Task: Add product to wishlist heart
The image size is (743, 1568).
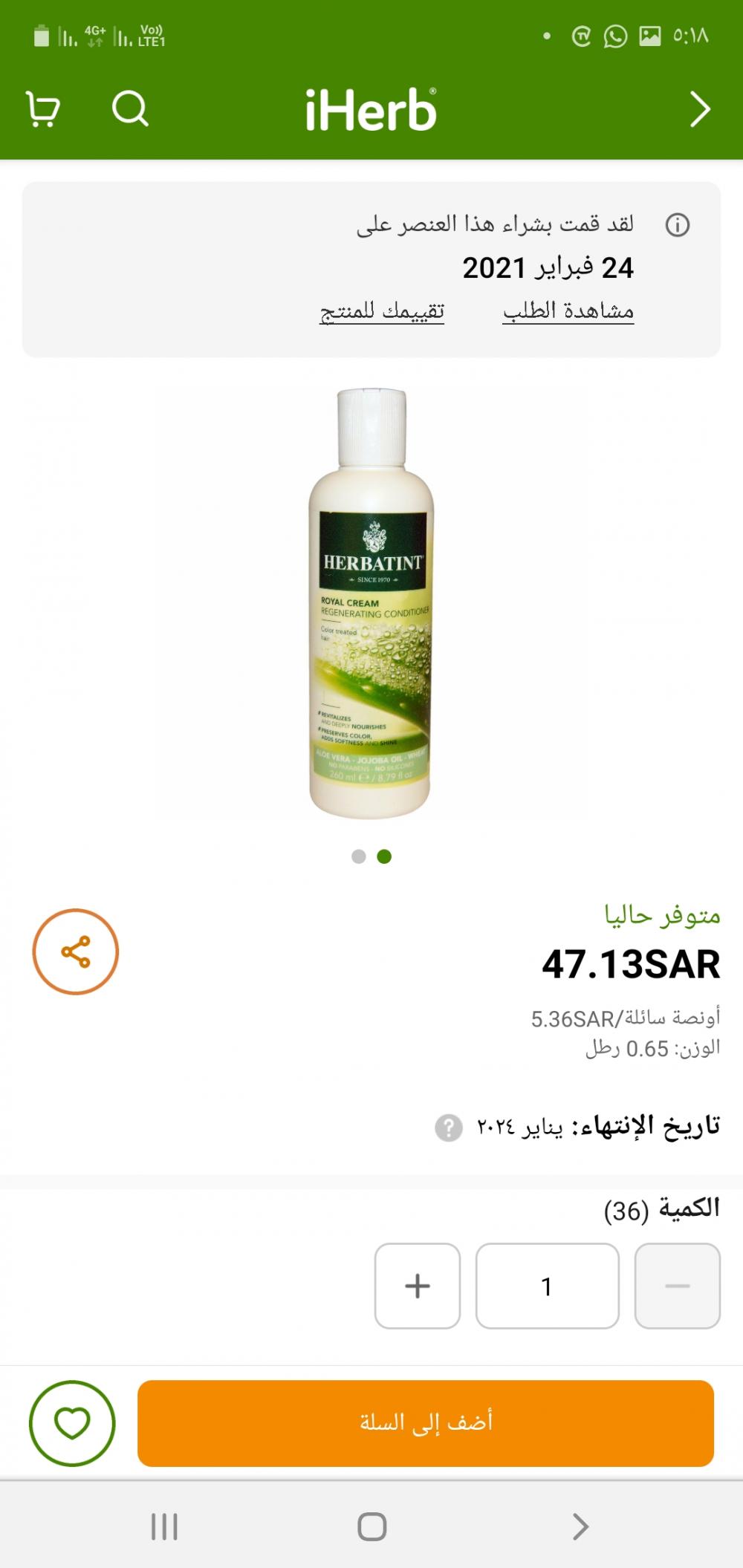Action: click(72, 1423)
